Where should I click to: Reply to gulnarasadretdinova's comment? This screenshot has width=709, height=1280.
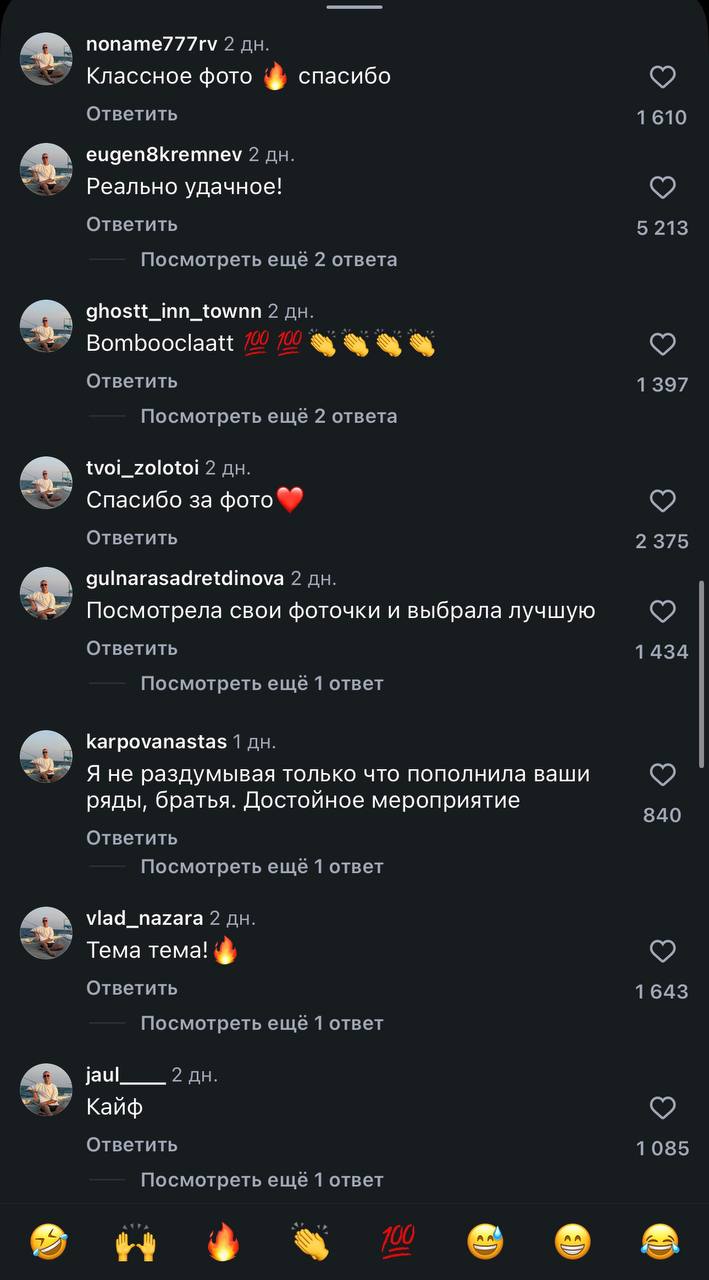click(131, 648)
